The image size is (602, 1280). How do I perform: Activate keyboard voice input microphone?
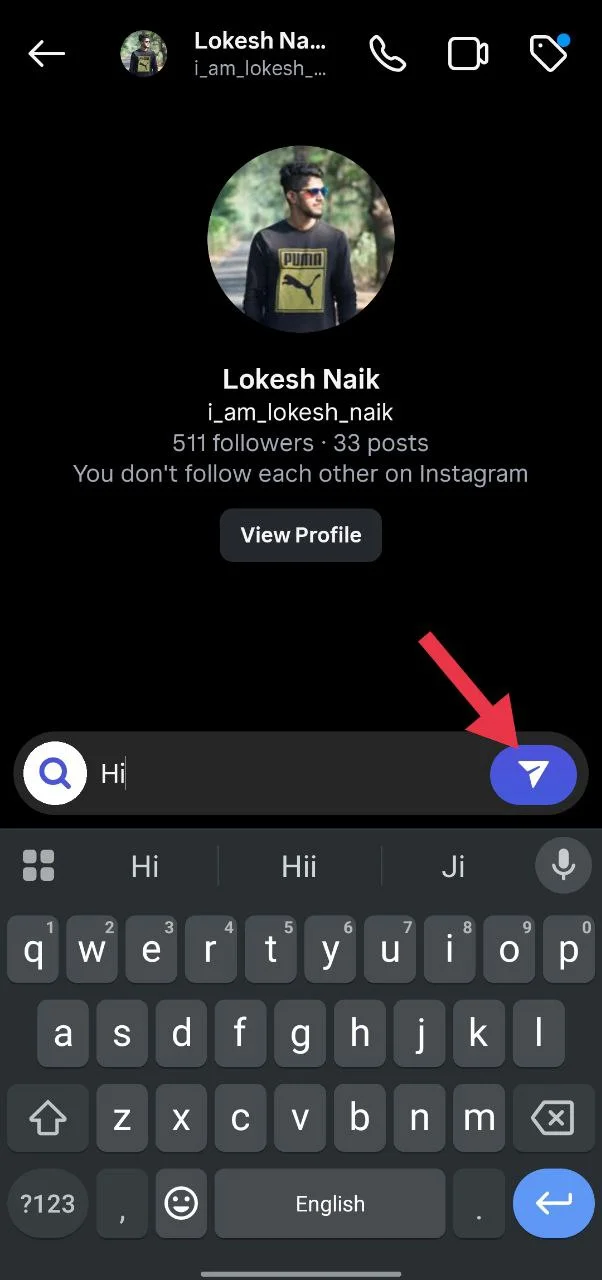coord(563,865)
